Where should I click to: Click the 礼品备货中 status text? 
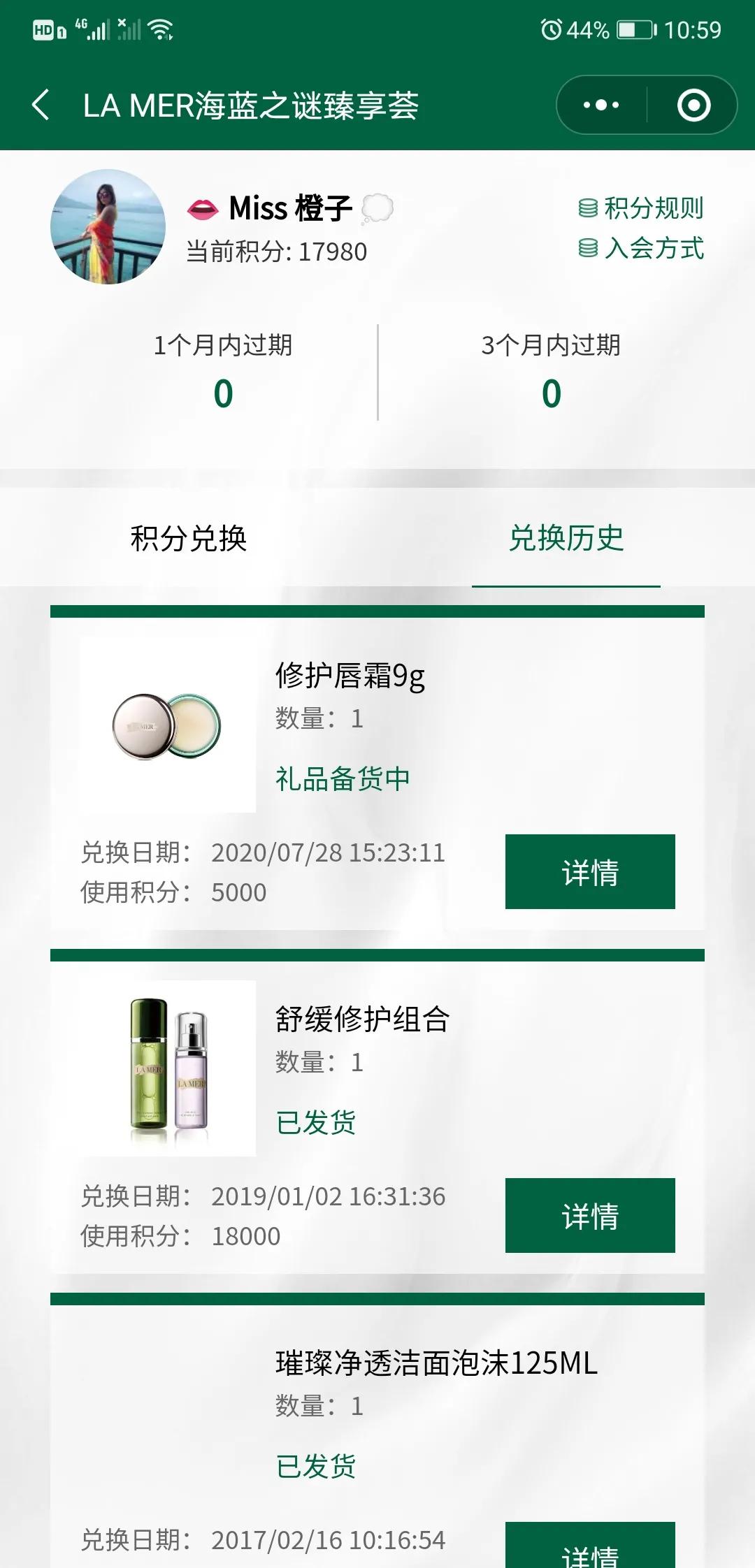click(342, 777)
